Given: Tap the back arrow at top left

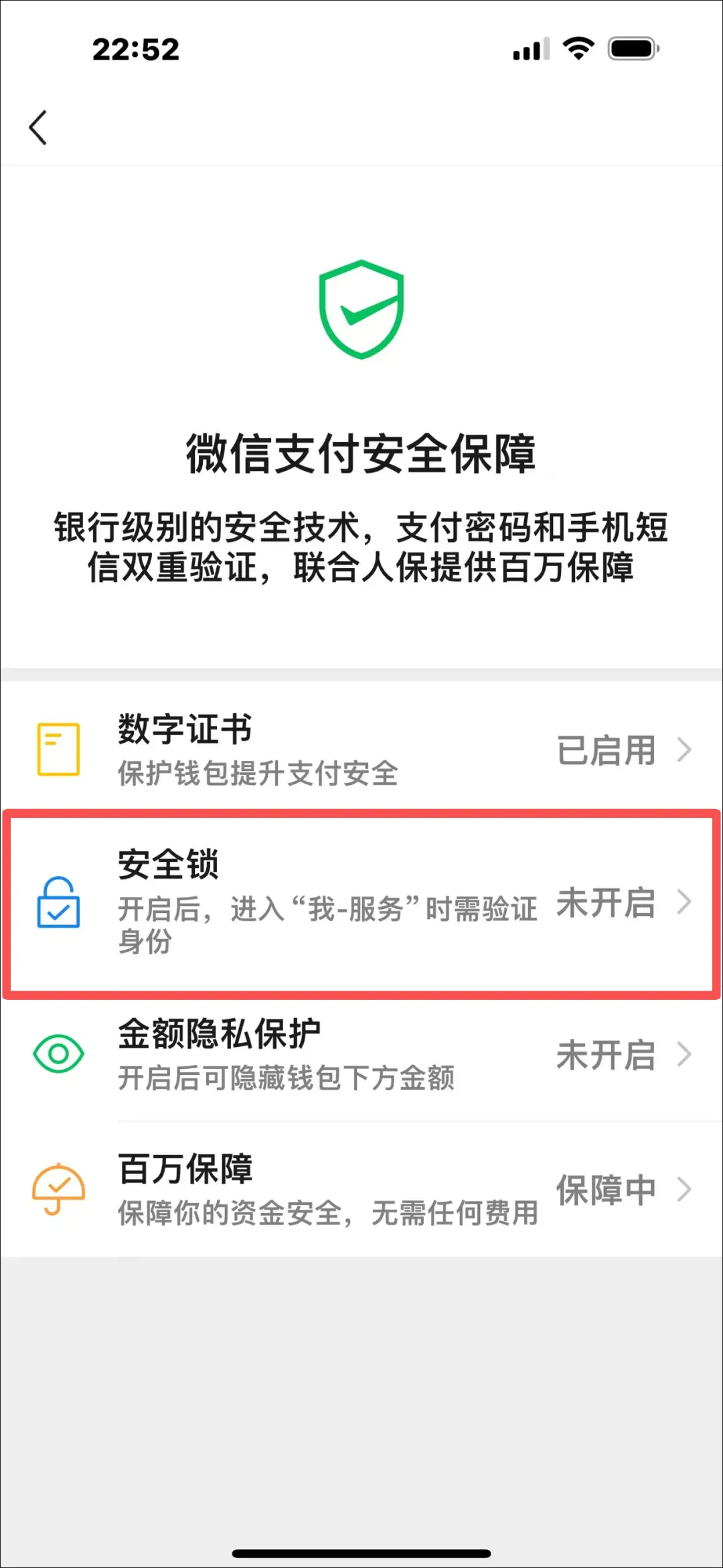Looking at the screenshot, I should [38, 126].
